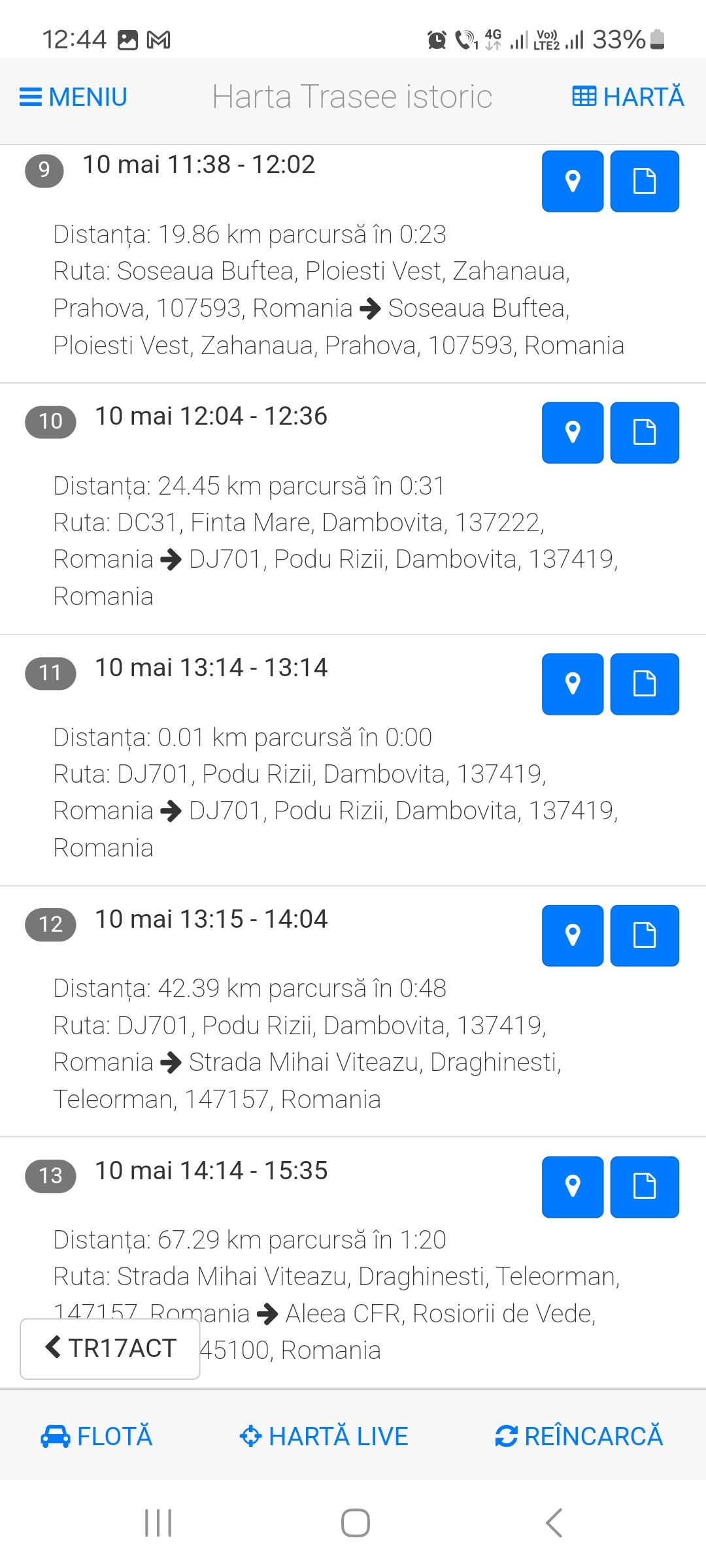Go back via the TR17ACT button
Viewport: 706px width, 1568px height.
110,1348
